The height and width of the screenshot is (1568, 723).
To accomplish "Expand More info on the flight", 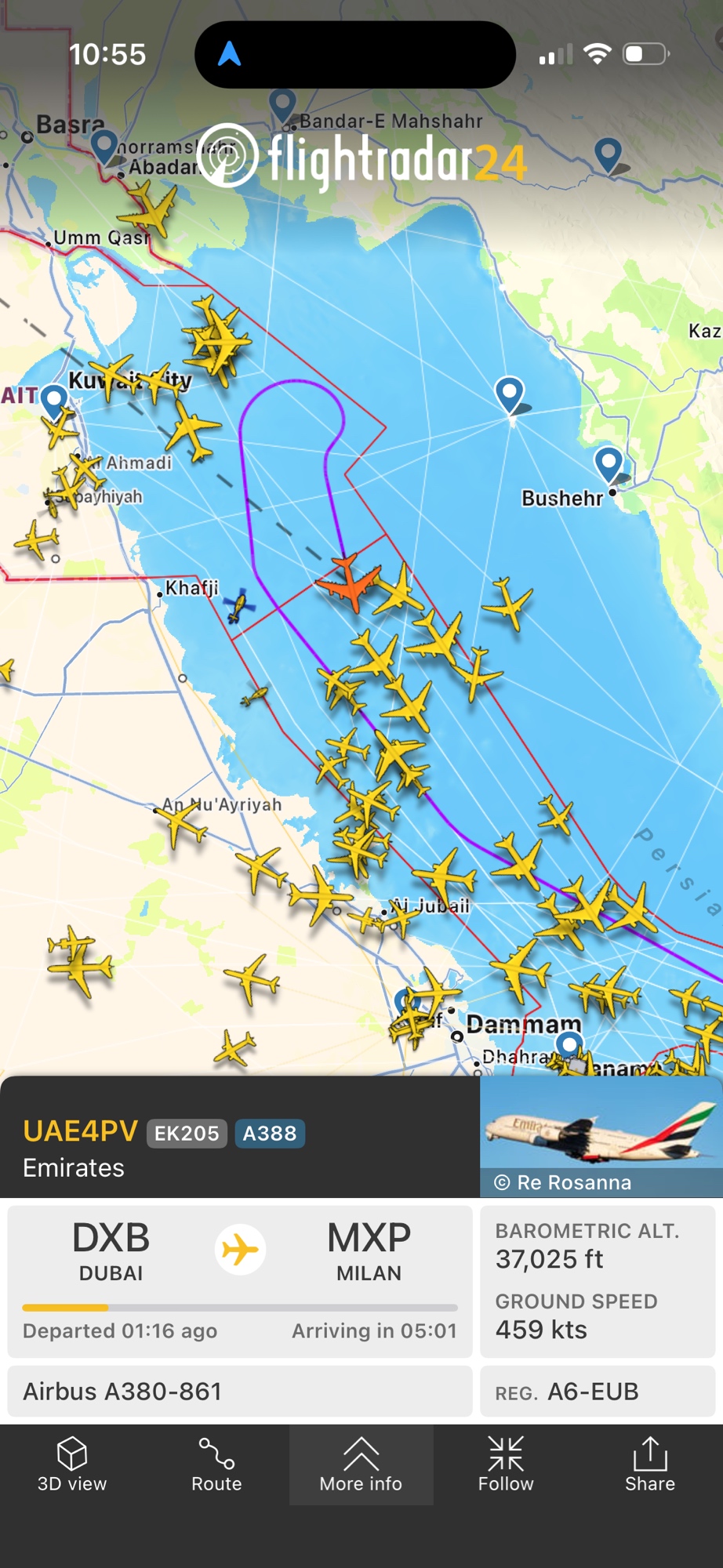I will tap(361, 1465).
